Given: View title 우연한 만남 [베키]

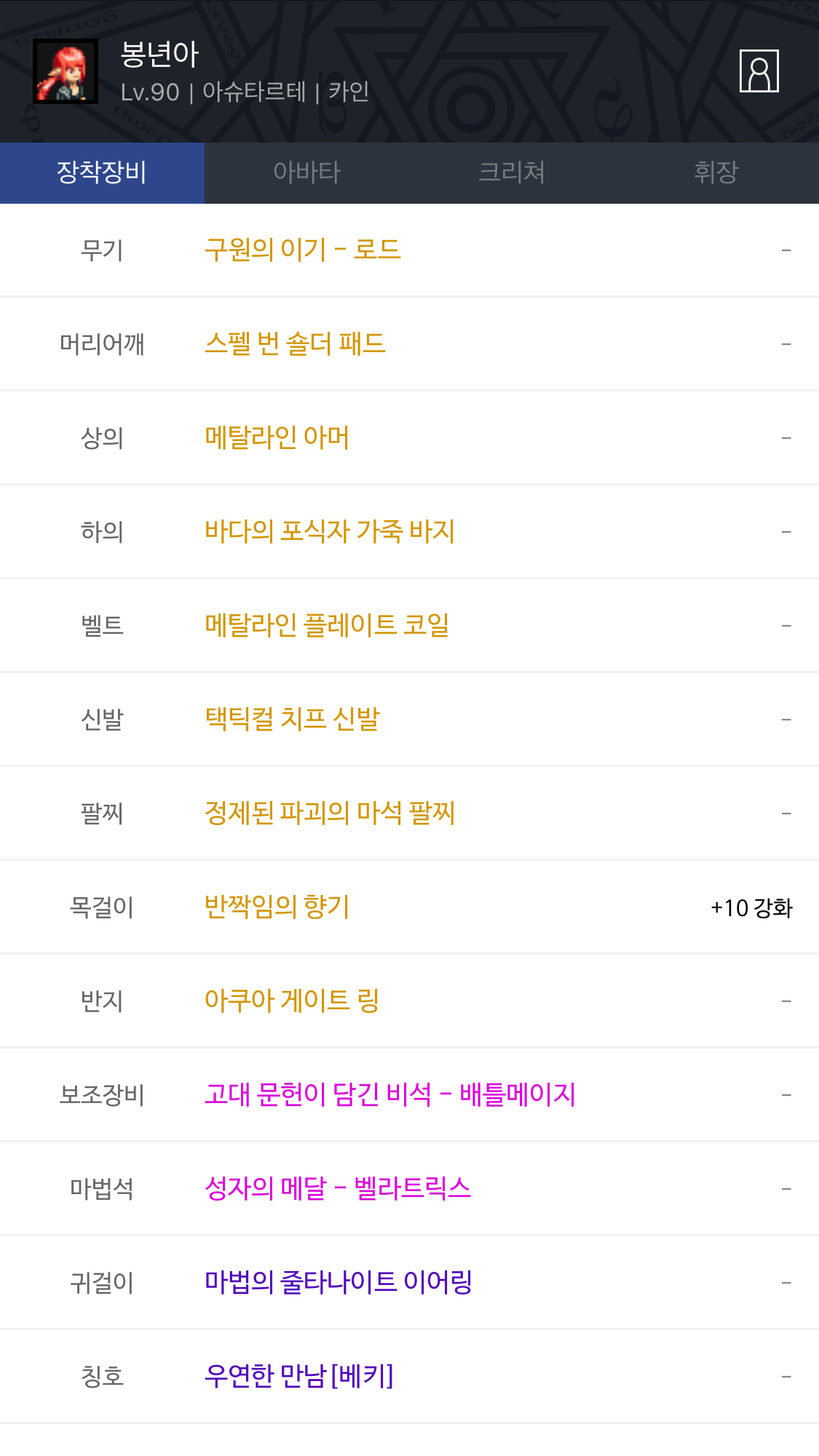Looking at the screenshot, I should pyautogui.click(x=298, y=1376).
